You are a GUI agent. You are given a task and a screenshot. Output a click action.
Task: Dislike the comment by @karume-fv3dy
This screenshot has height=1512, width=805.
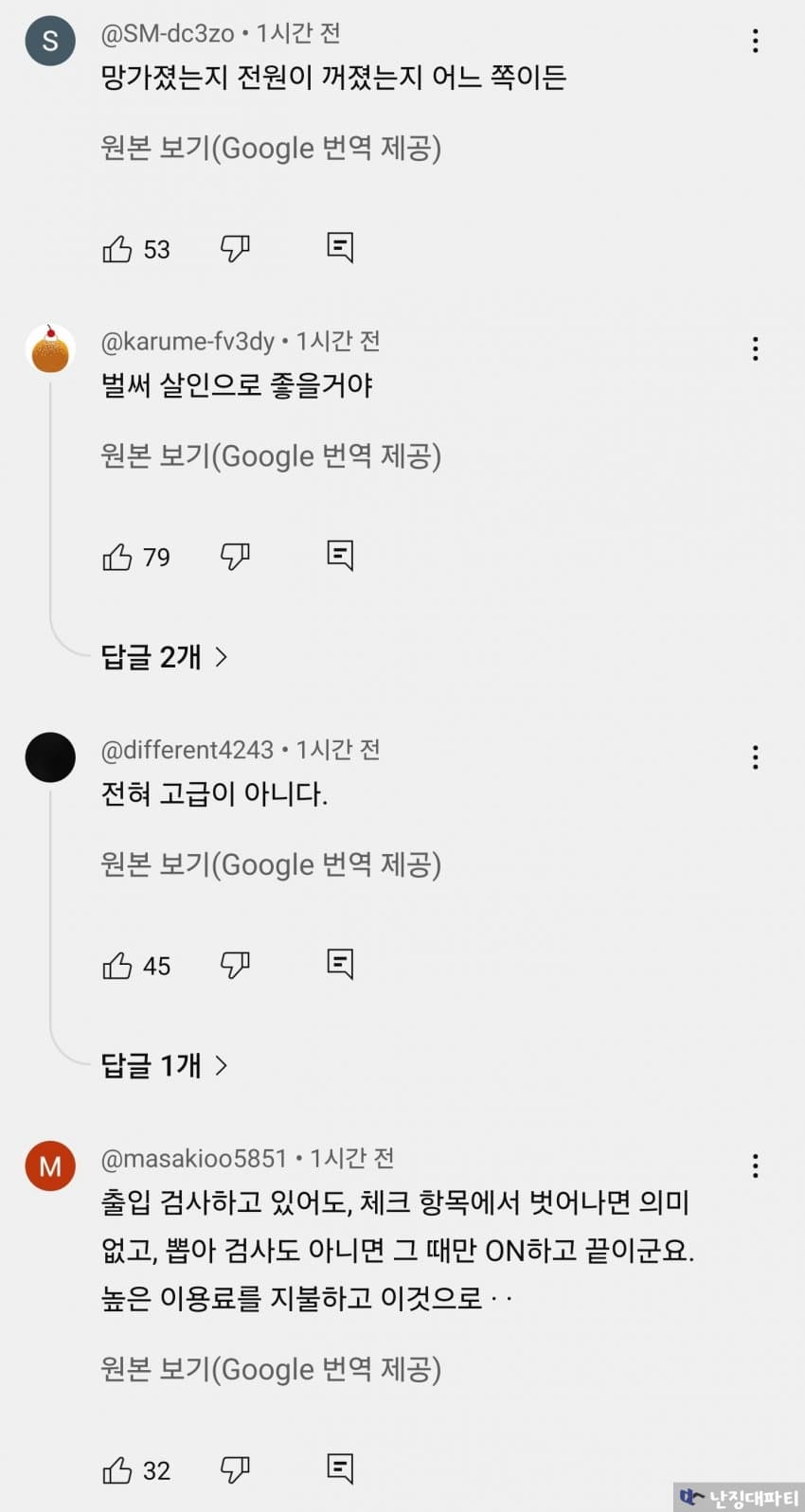(x=235, y=557)
